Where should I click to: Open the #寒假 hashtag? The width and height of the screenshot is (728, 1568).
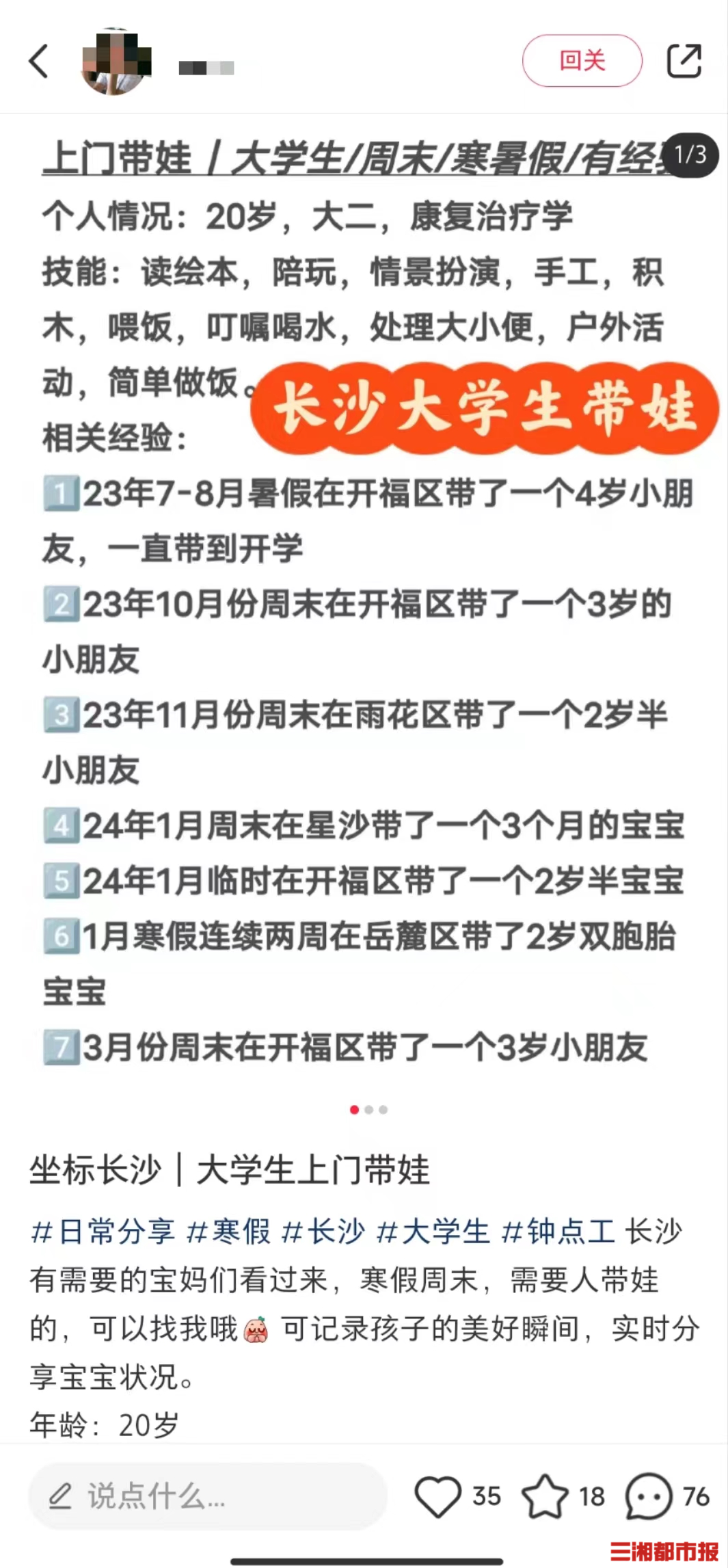click(x=229, y=1232)
